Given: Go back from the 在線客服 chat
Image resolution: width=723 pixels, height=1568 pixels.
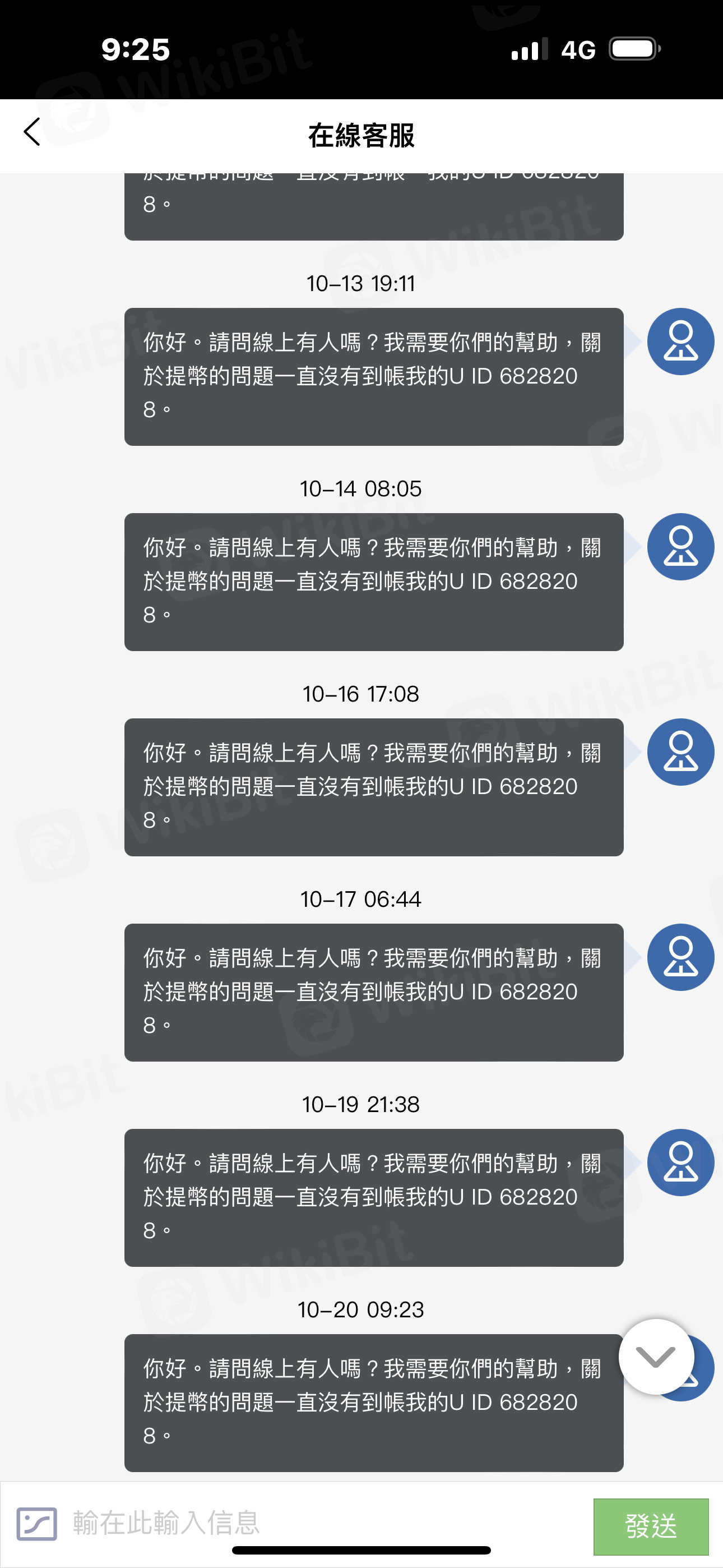Looking at the screenshot, I should [33, 132].
